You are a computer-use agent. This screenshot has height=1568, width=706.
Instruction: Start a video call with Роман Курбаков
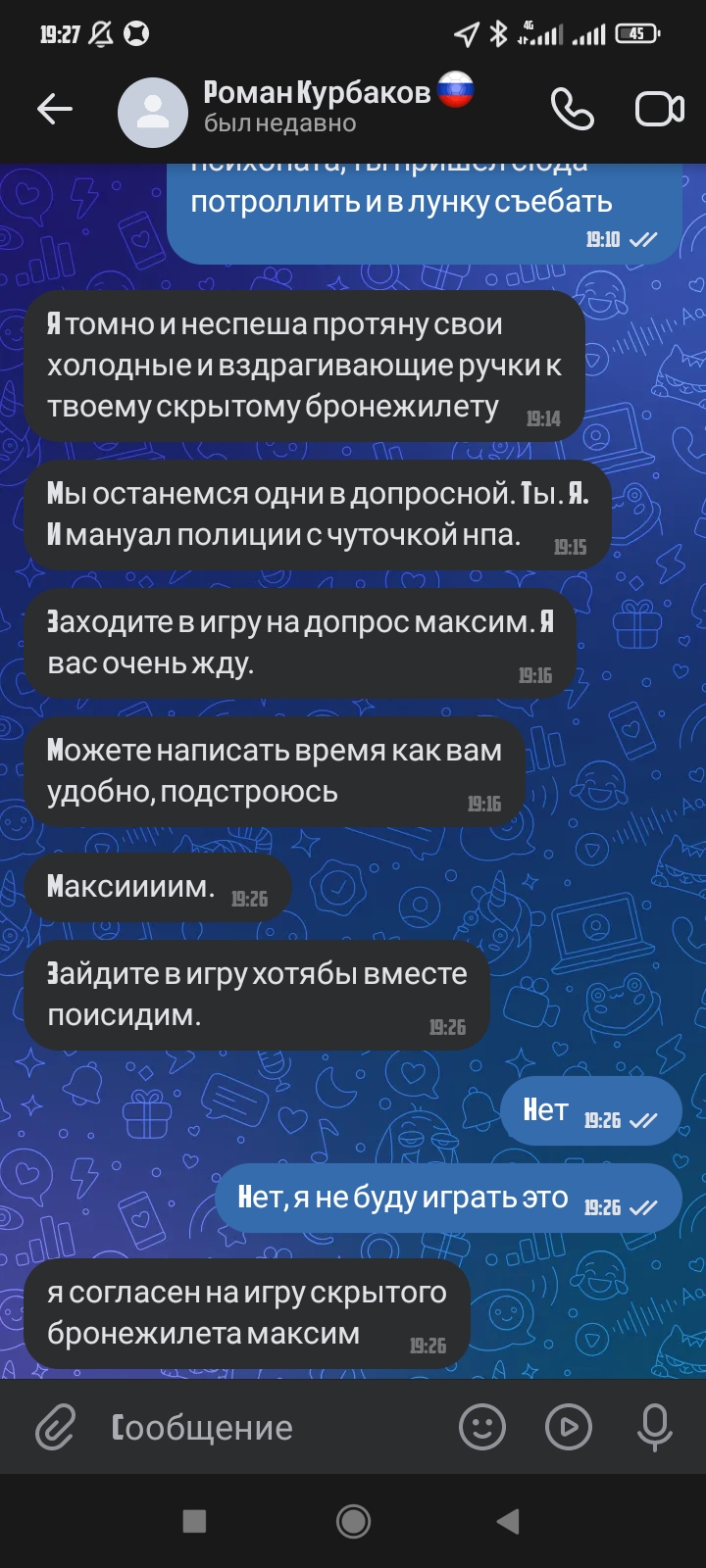[659, 109]
